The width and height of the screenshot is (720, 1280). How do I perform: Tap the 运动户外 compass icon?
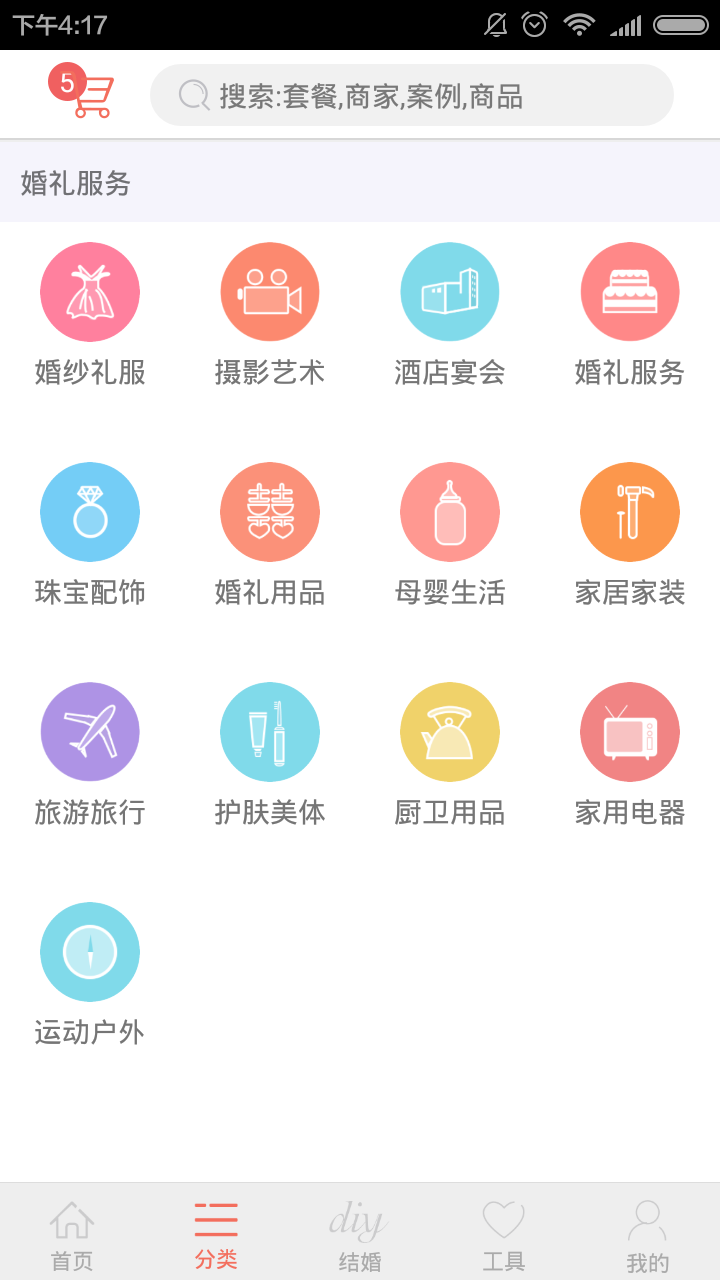[90, 951]
